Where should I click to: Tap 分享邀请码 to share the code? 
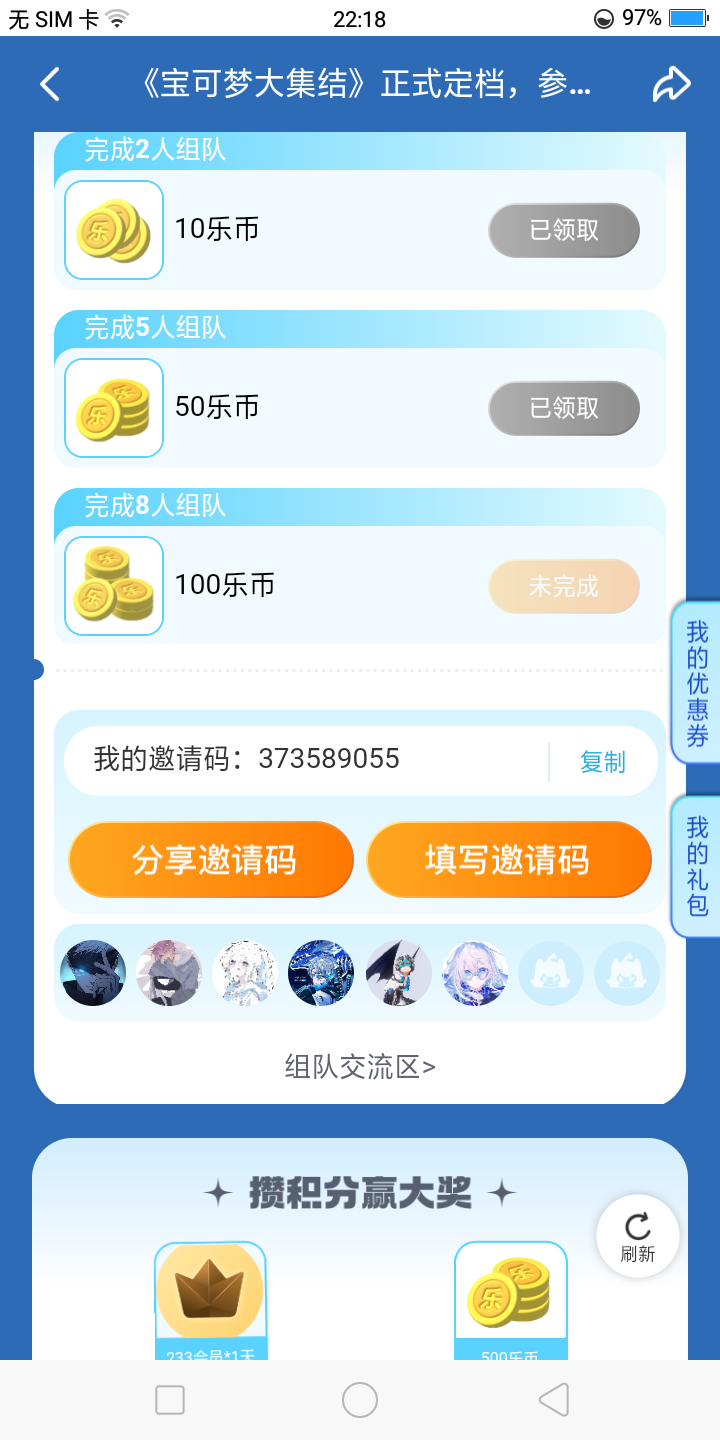tap(211, 860)
